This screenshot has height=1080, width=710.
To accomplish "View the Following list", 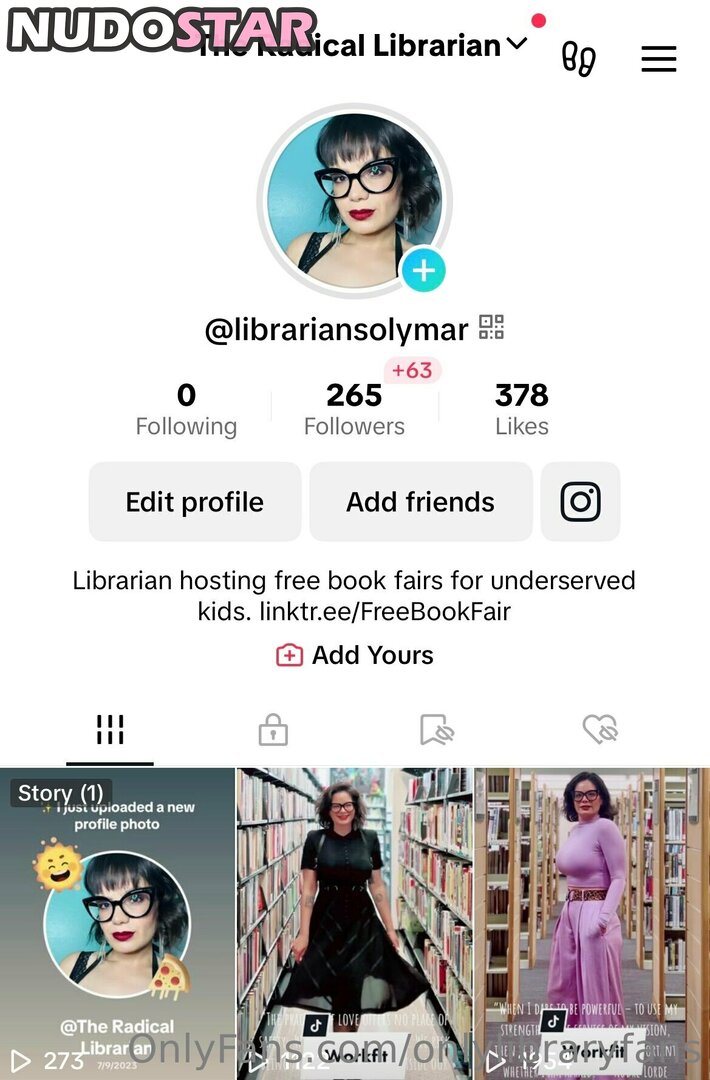I will tap(186, 410).
